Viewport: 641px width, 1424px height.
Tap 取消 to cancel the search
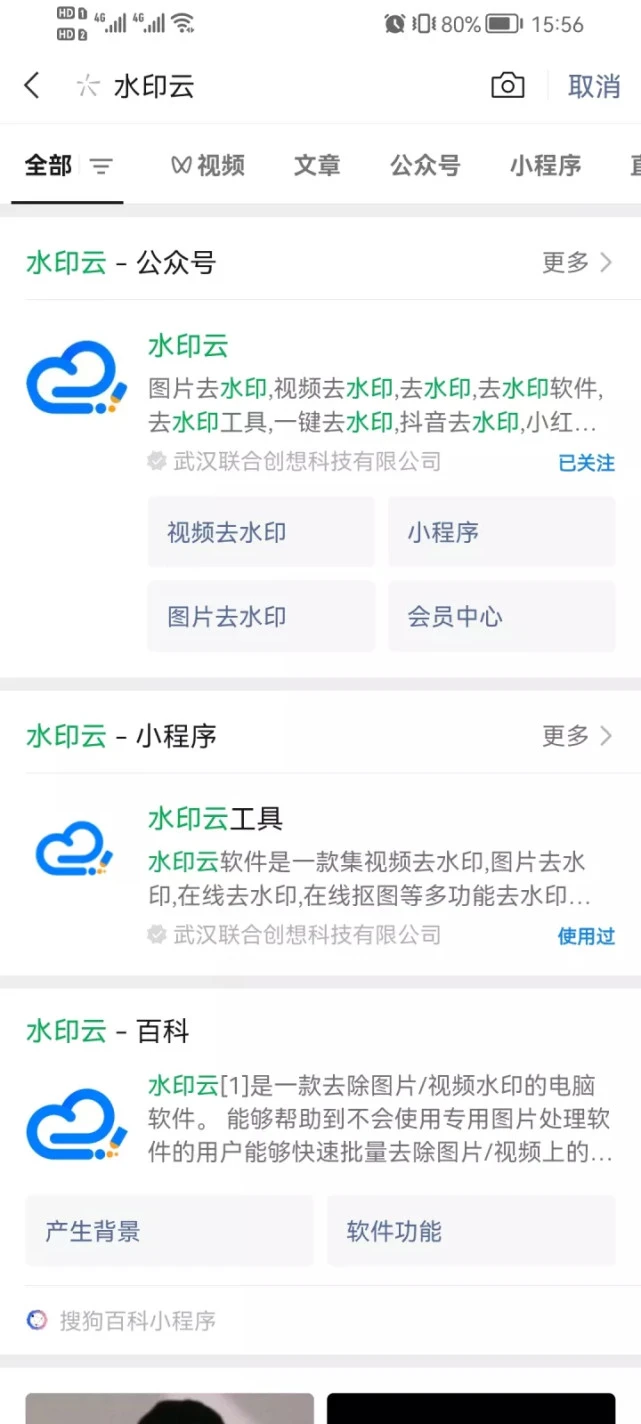(594, 86)
